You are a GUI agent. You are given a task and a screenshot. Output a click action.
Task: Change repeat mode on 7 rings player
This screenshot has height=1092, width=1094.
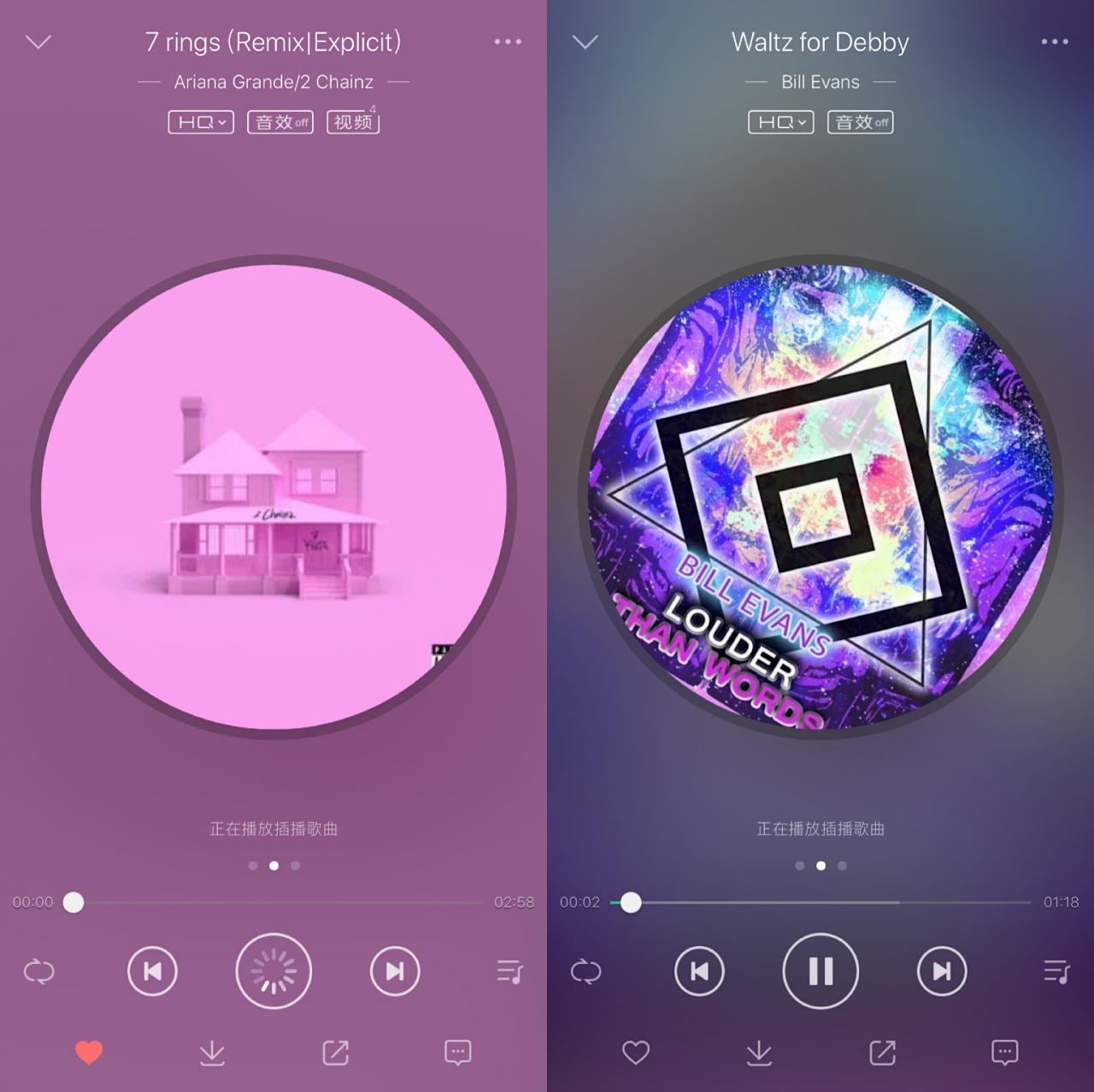pos(39,972)
